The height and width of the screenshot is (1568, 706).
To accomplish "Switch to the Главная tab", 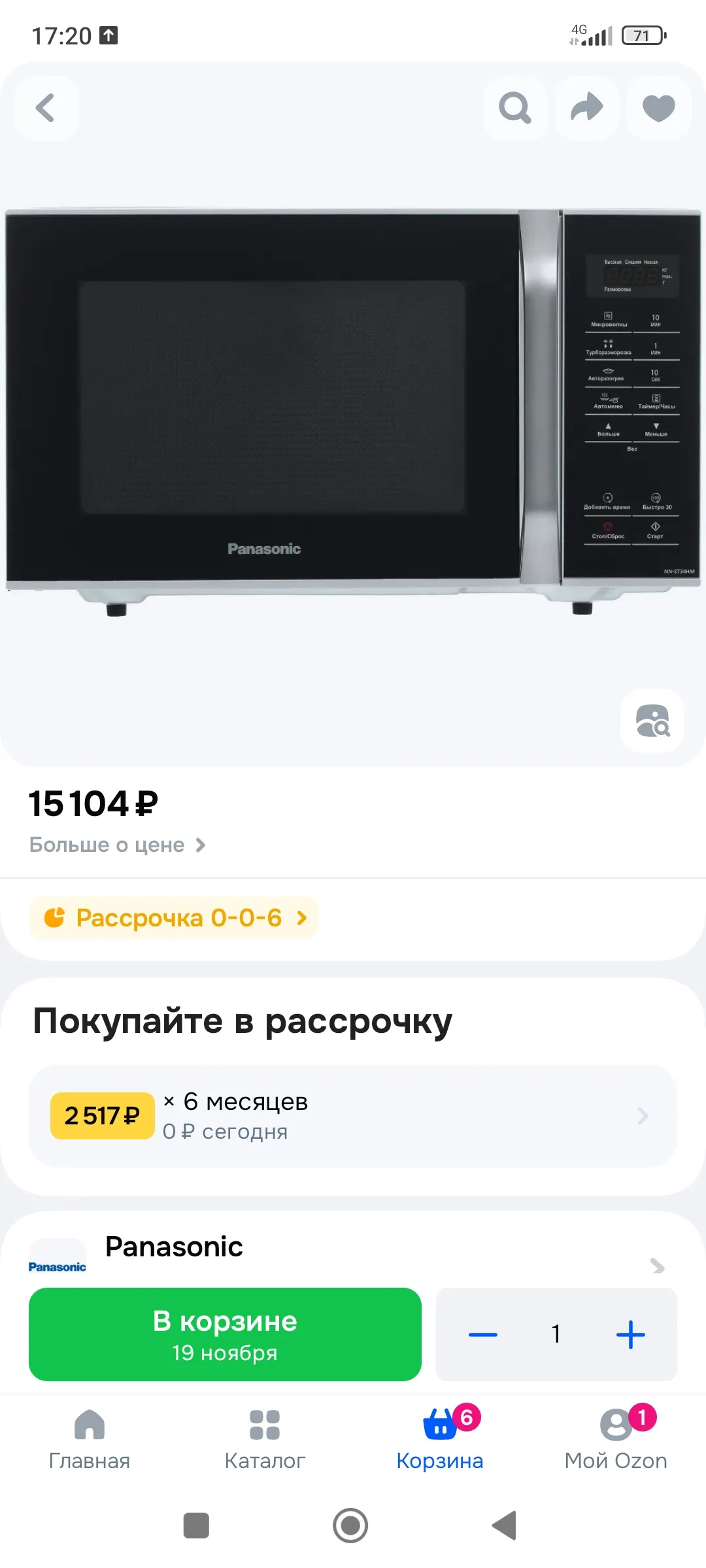I will pos(90,1439).
